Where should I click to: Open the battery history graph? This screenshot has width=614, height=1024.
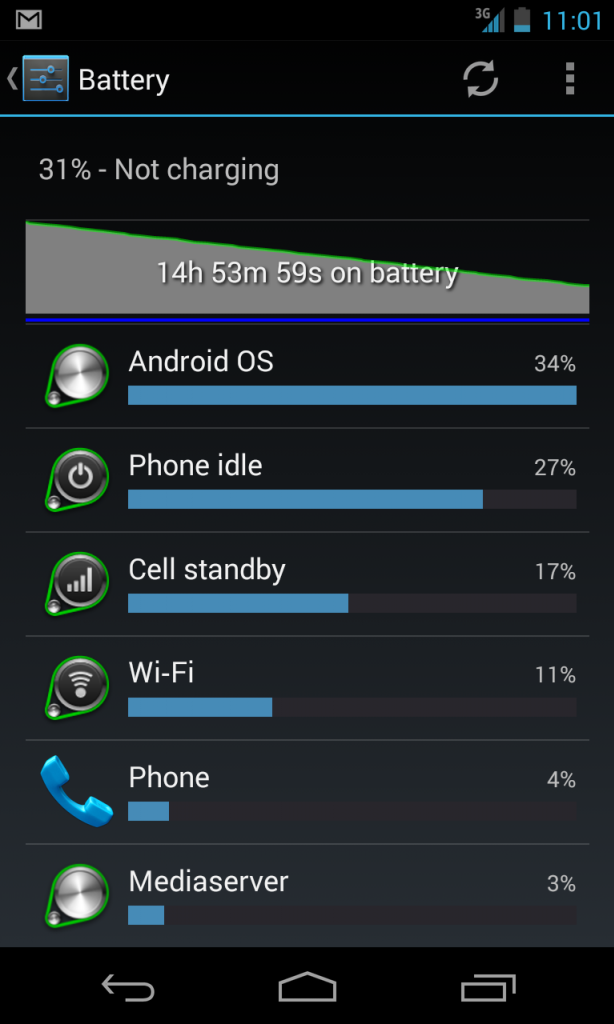click(307, 272)
